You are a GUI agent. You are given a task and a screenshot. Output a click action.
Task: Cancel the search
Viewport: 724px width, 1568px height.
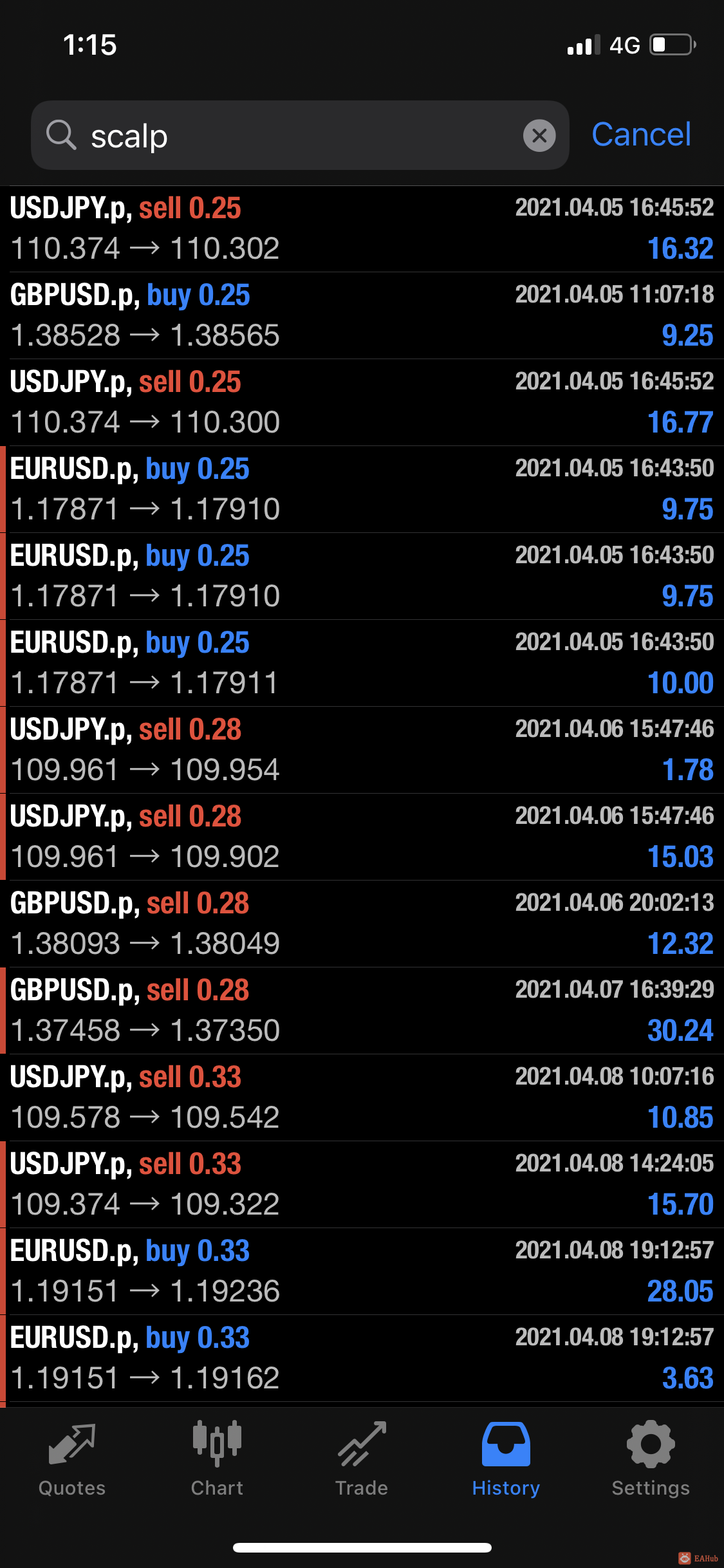(641, 135)
